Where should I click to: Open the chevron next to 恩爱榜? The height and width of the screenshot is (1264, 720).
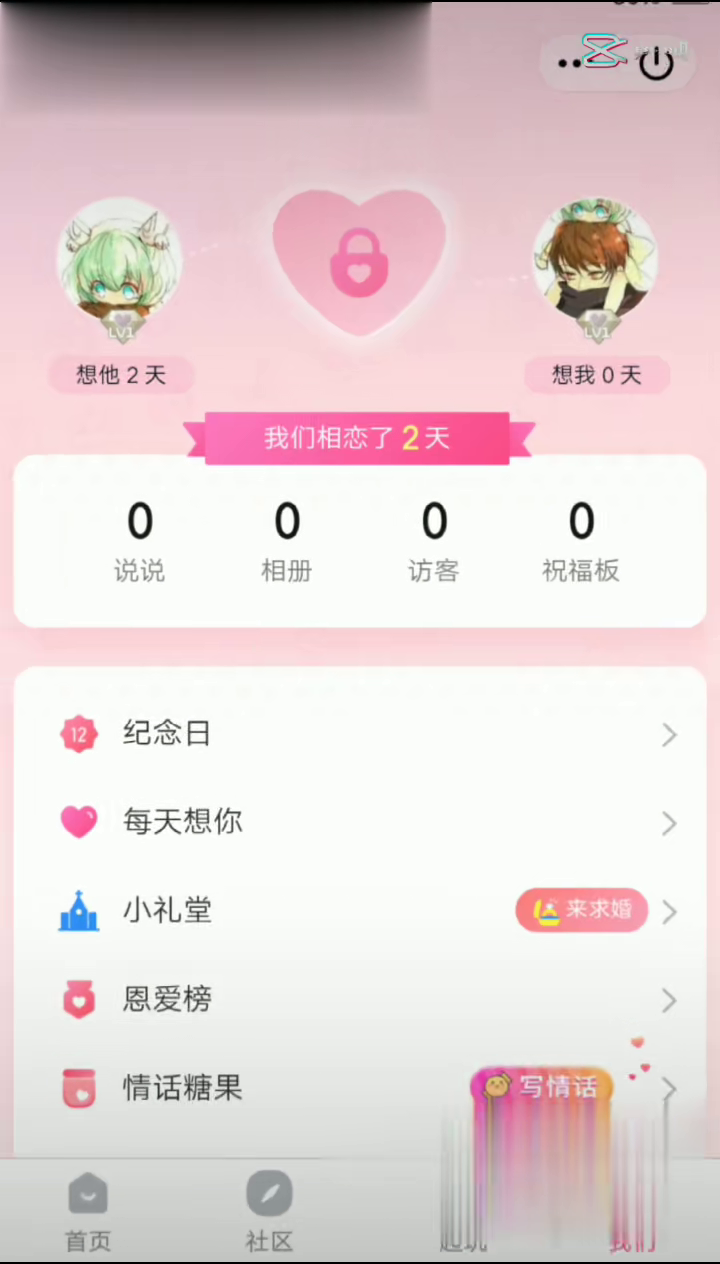[x=669, y=1000]
